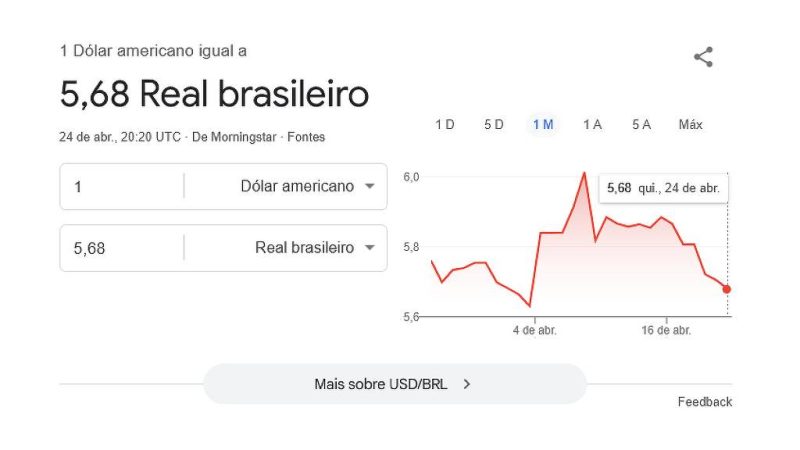Share this currency conversion
The width and height of the screenshot is (800, 450).
(703, 57)
